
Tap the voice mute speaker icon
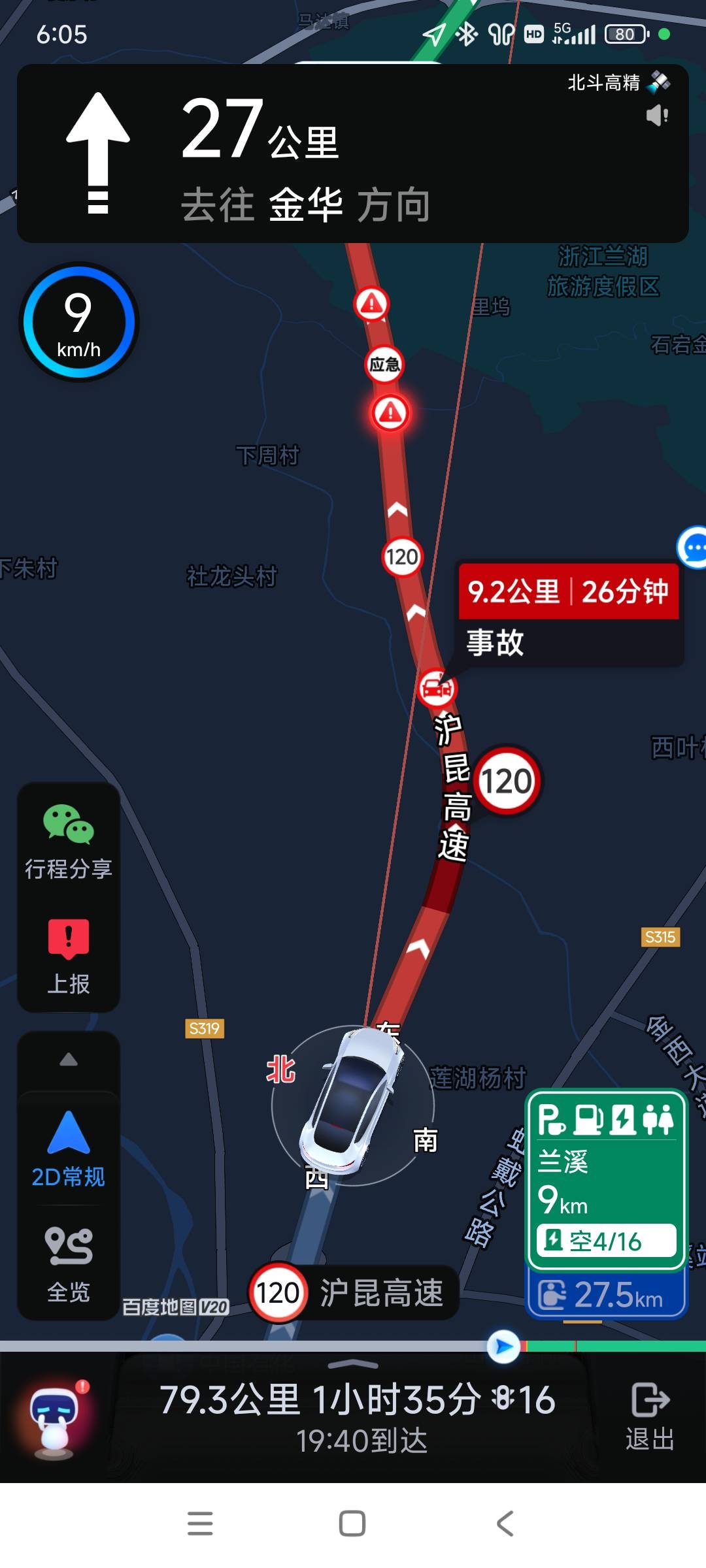point(657,116)
